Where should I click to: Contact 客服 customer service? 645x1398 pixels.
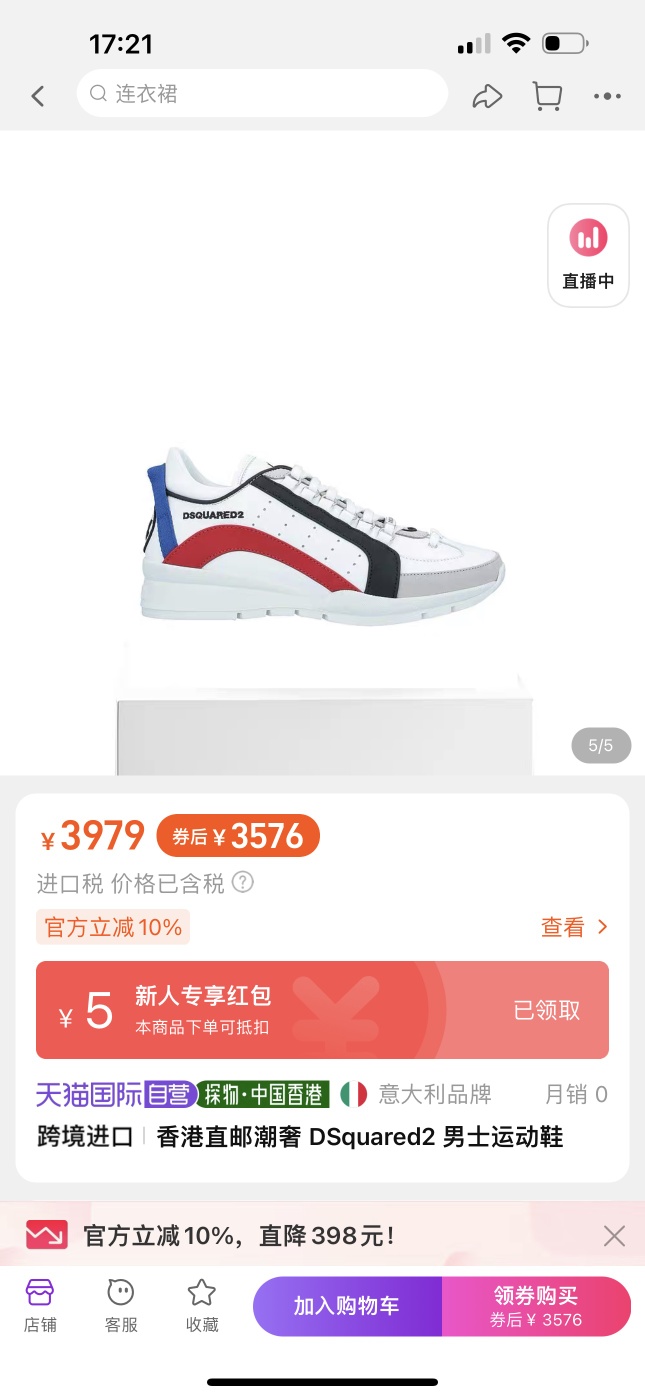(x=121, y=1306)
